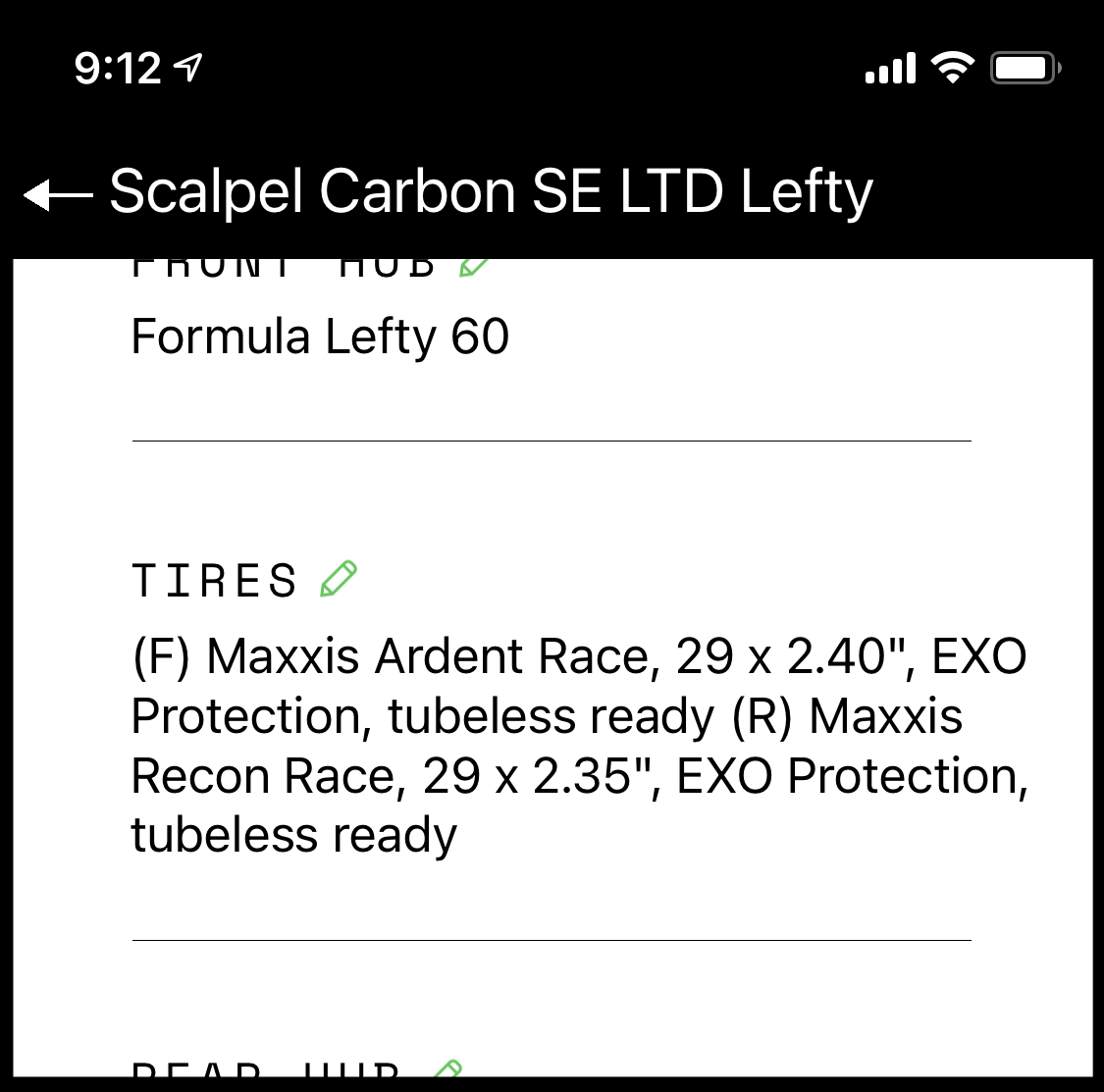Edit the Tires specification

(x=339, y=579)
